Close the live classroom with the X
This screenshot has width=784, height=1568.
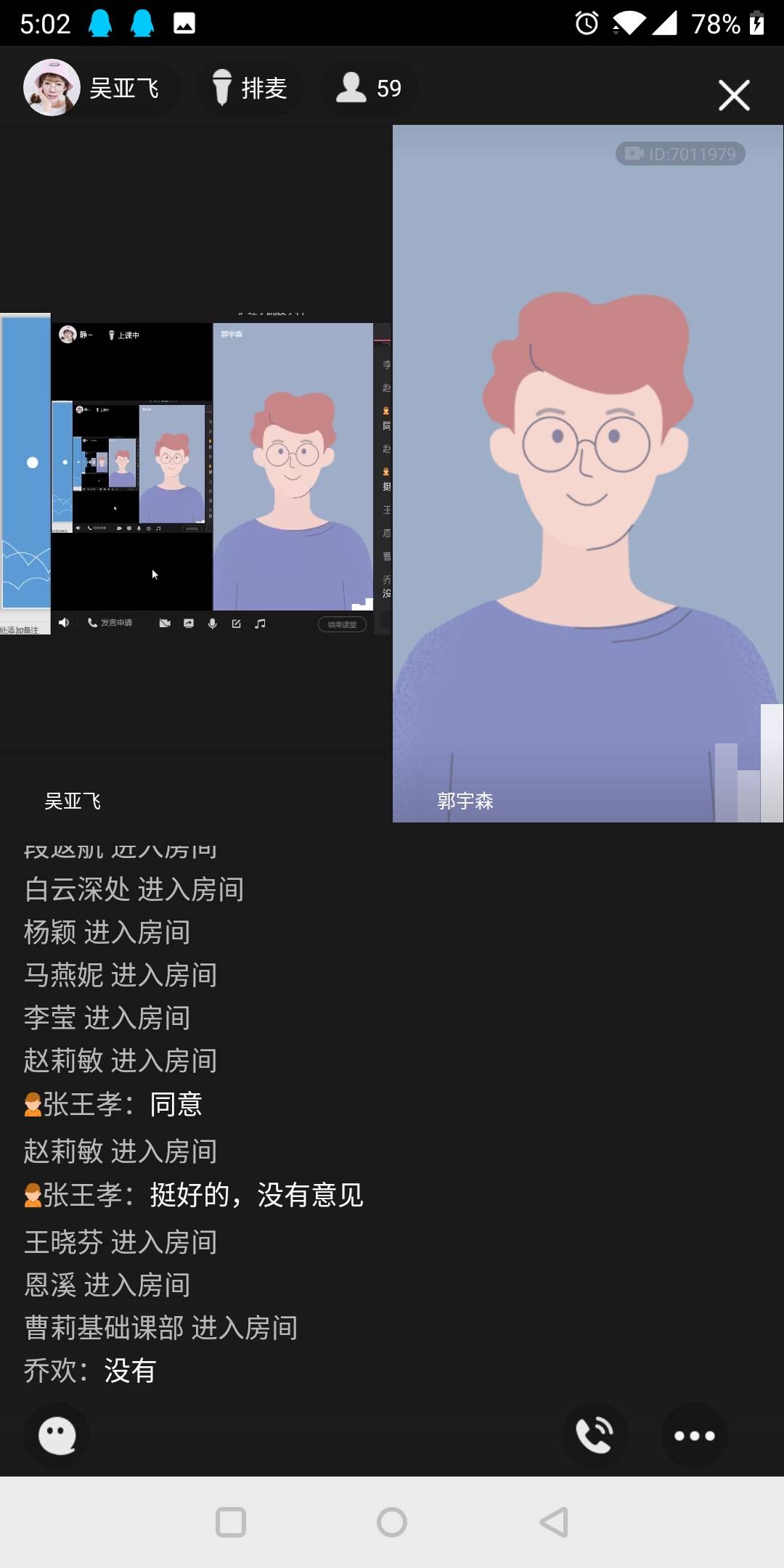coord(733,95)
